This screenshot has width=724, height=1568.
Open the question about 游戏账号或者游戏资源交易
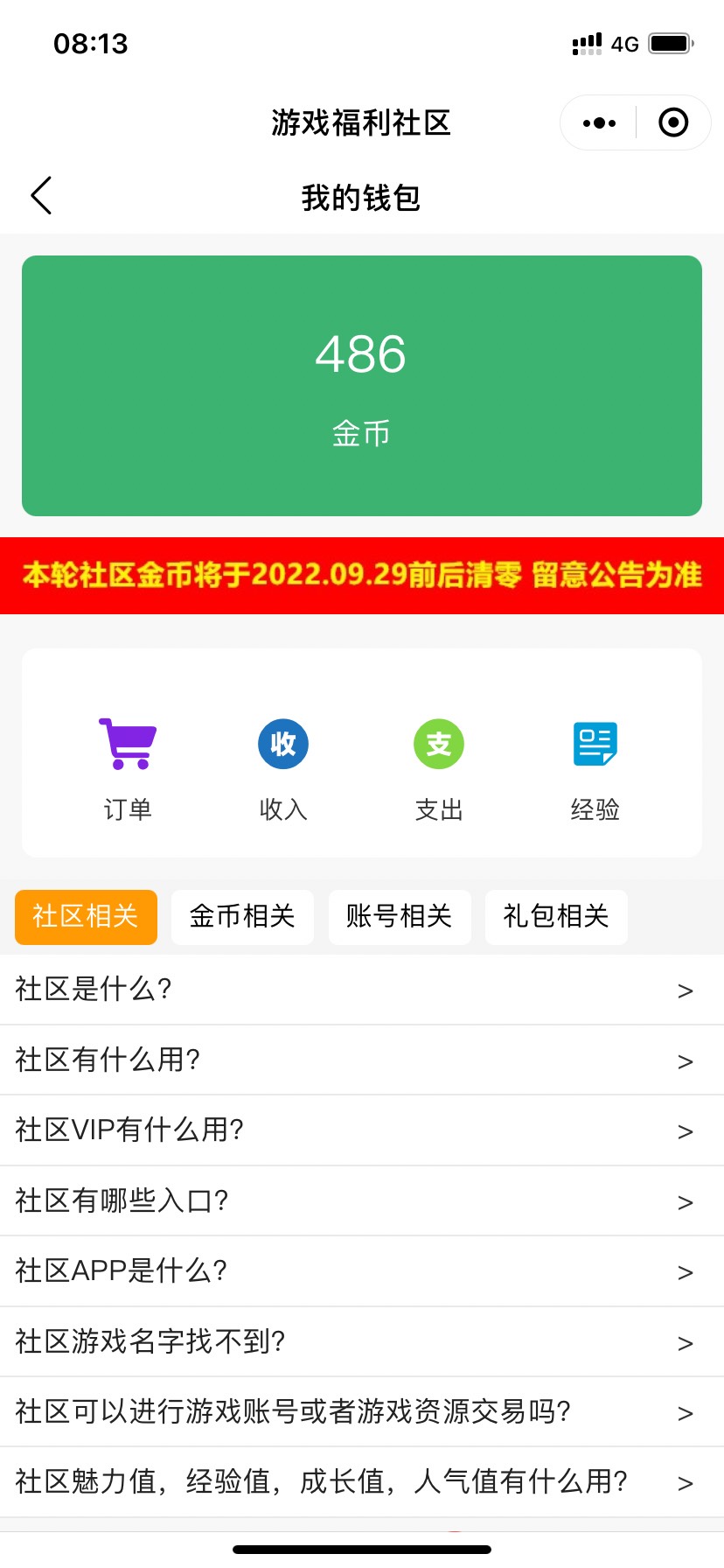click(x=362, y=1411)
